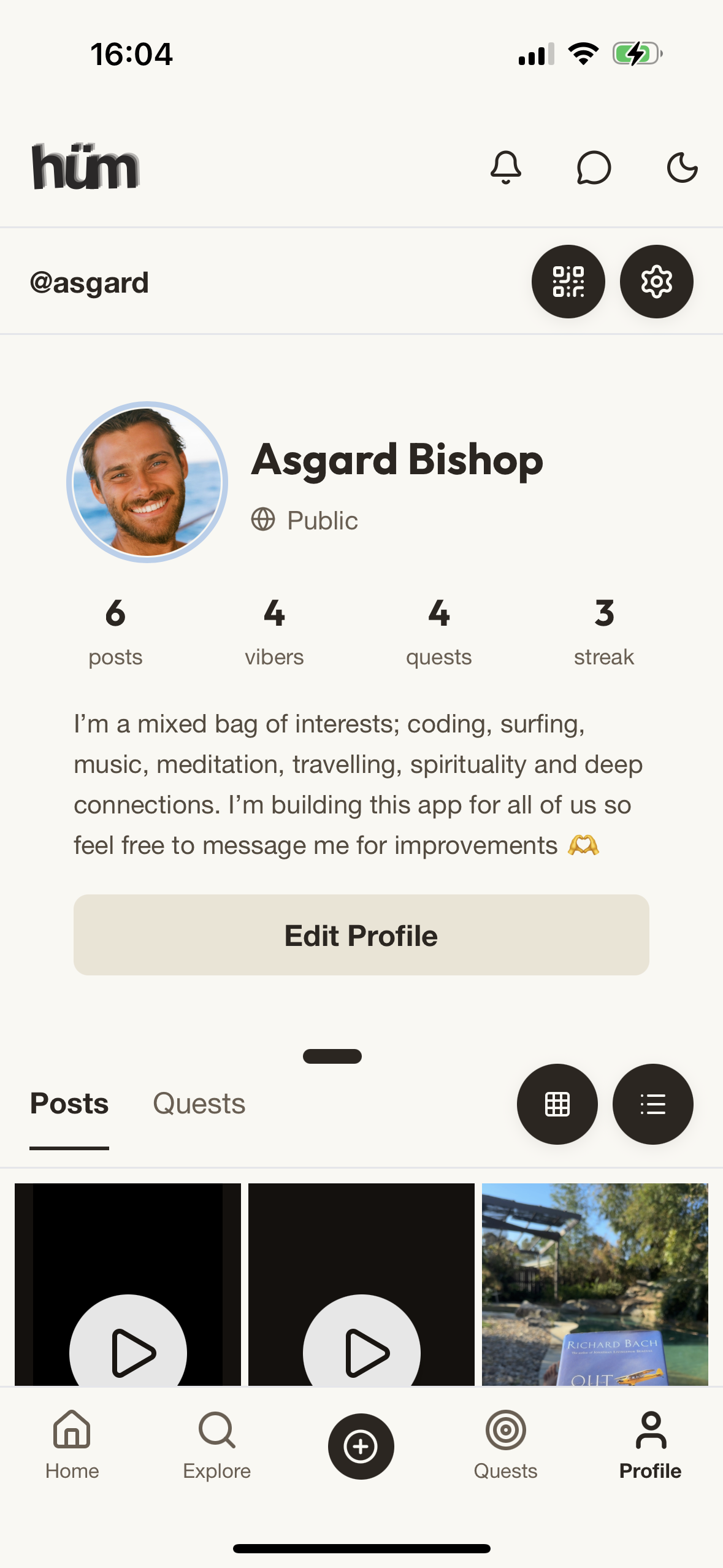This screenshot has height=1568, width=723.
Task: Open the notifications bell
Action: point(506,167)
